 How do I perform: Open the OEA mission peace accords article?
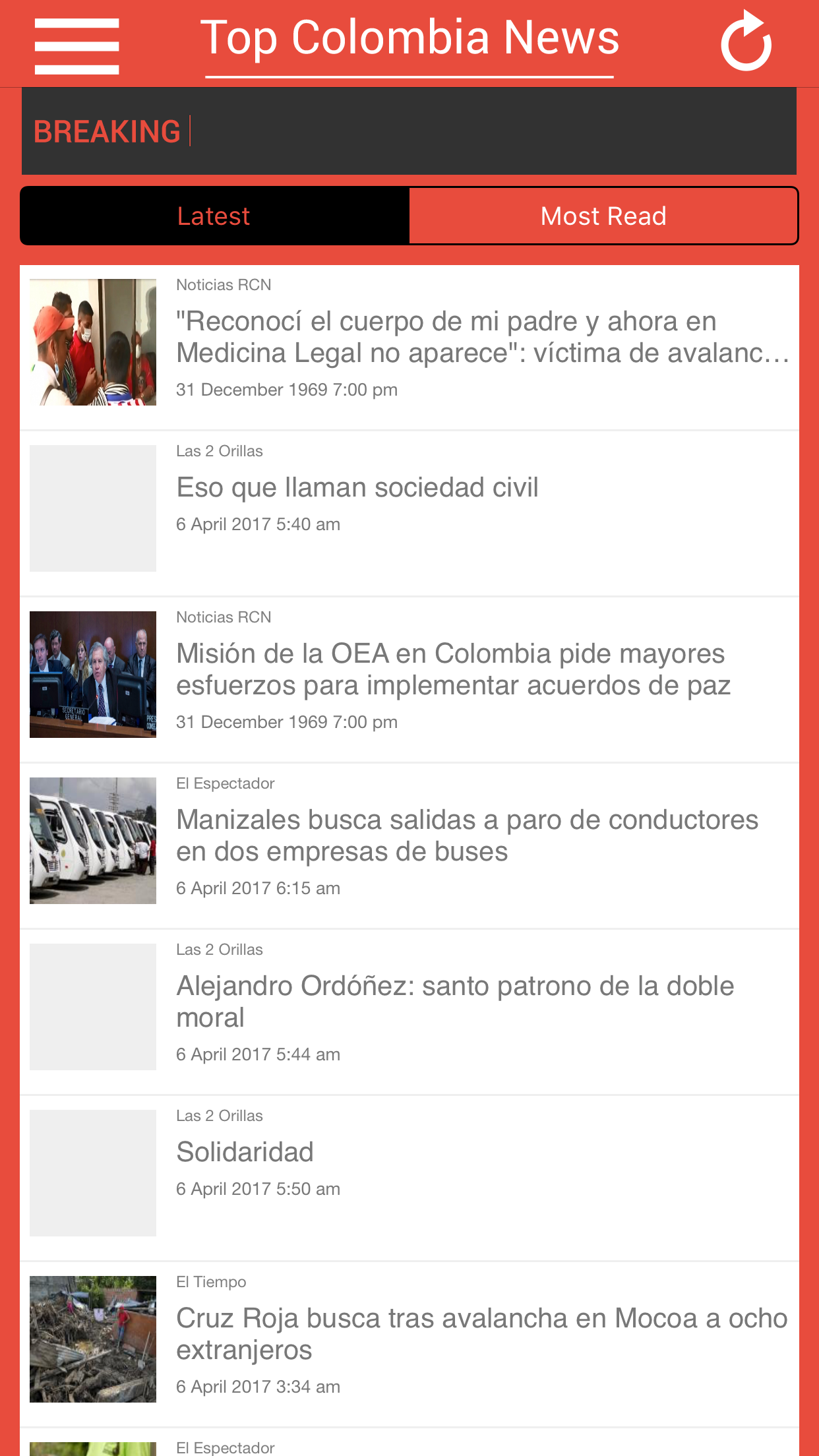(450, 670)
